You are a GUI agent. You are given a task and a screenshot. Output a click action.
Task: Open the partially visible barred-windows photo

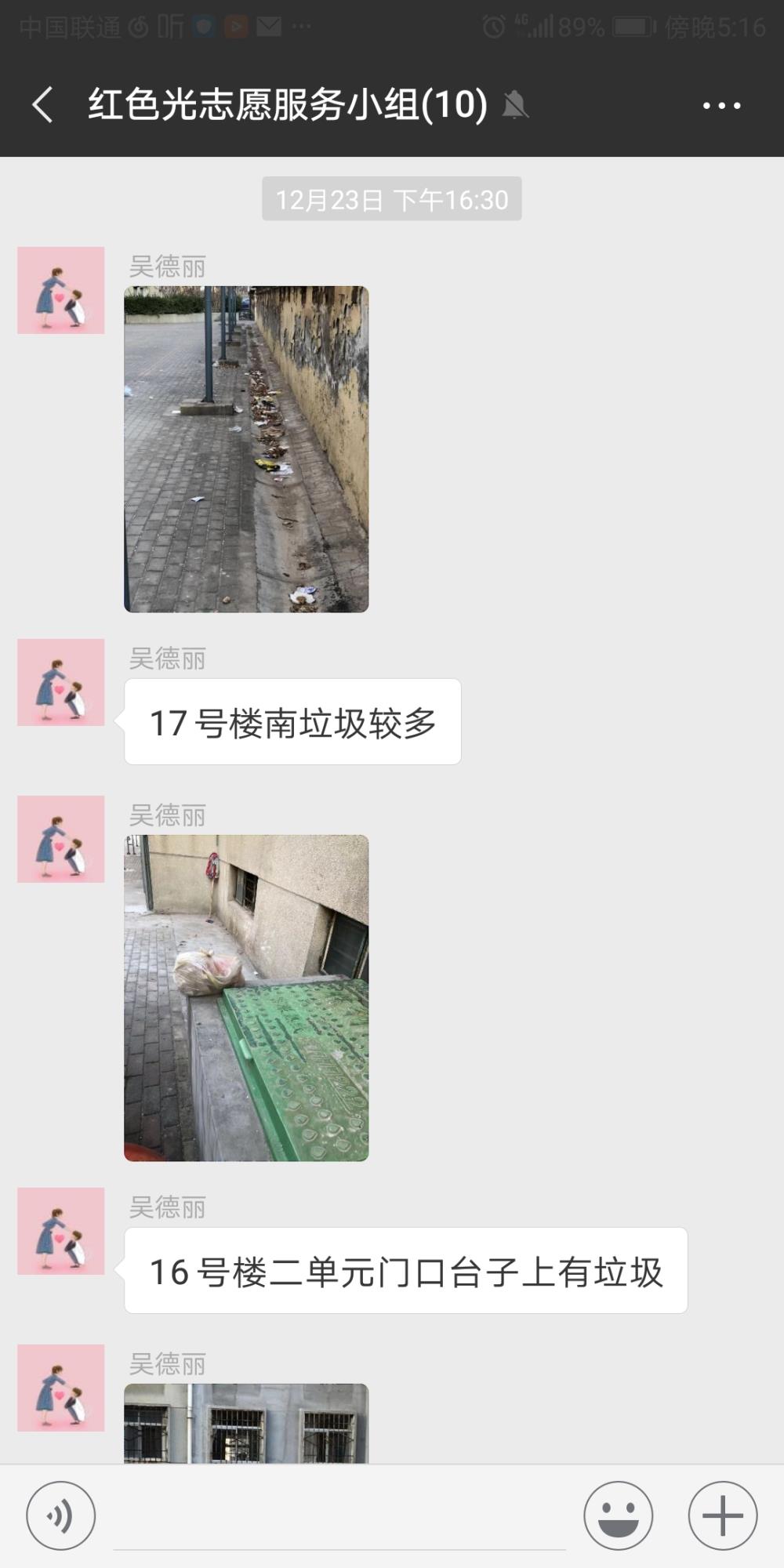pos(246,1423)
